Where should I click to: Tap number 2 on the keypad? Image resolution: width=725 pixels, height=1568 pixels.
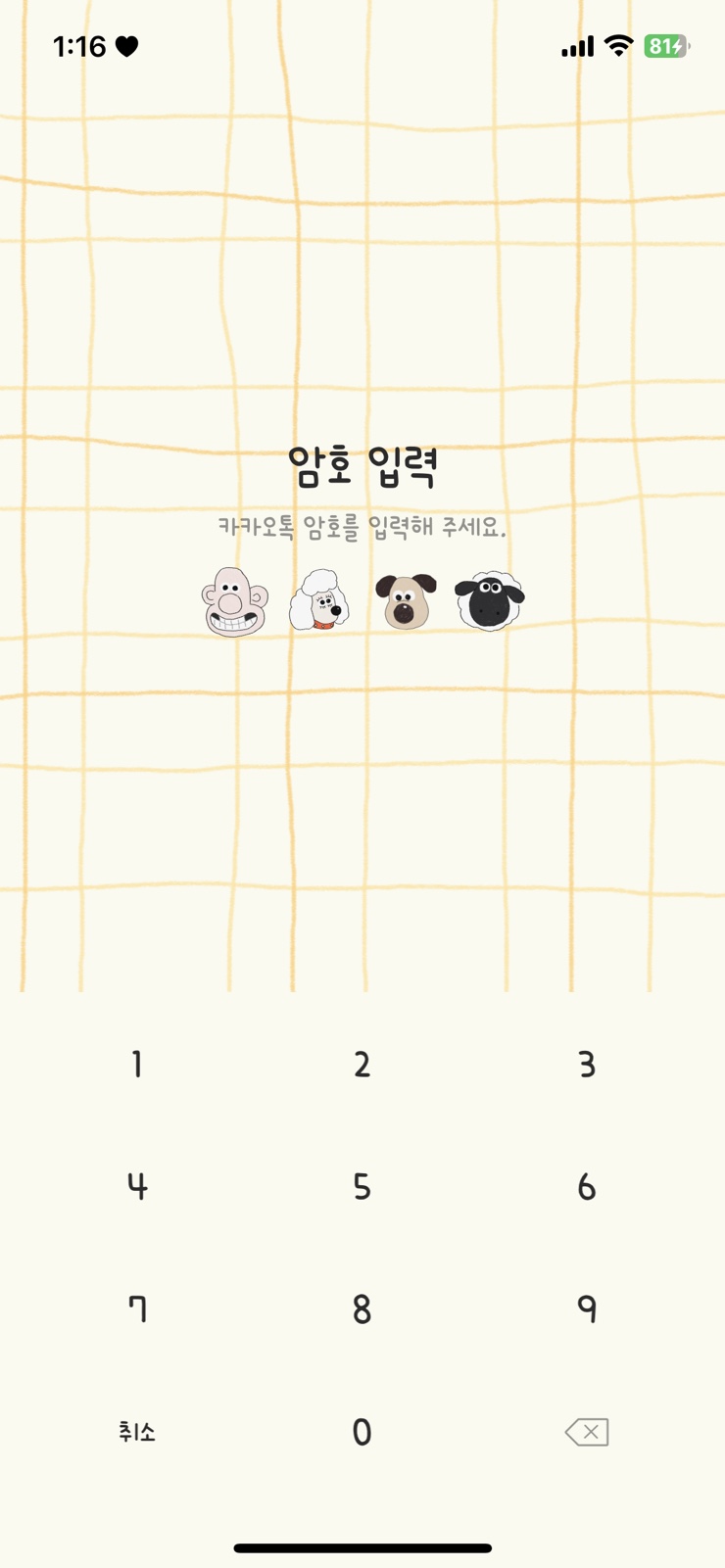point(362,1064)
